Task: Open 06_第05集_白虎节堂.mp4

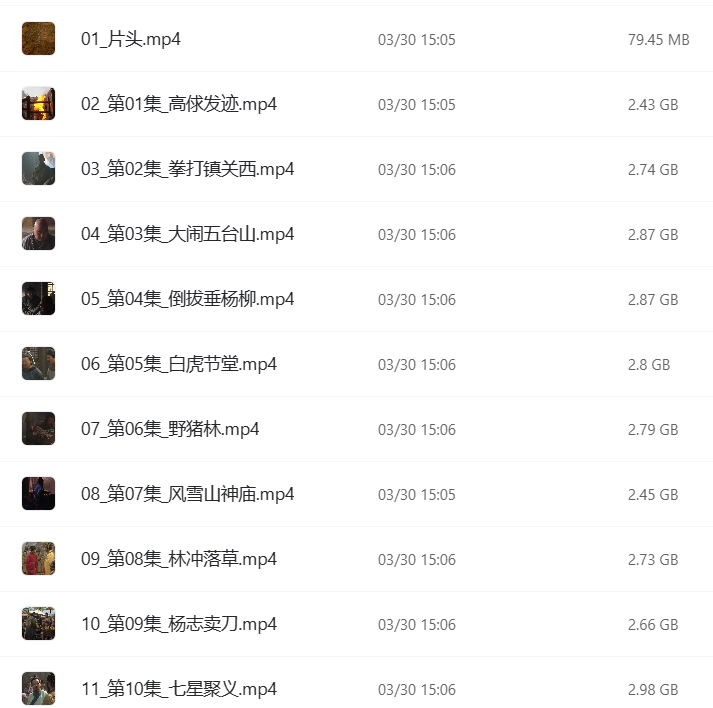Action: pyautogui.click(x=178, y=364)
